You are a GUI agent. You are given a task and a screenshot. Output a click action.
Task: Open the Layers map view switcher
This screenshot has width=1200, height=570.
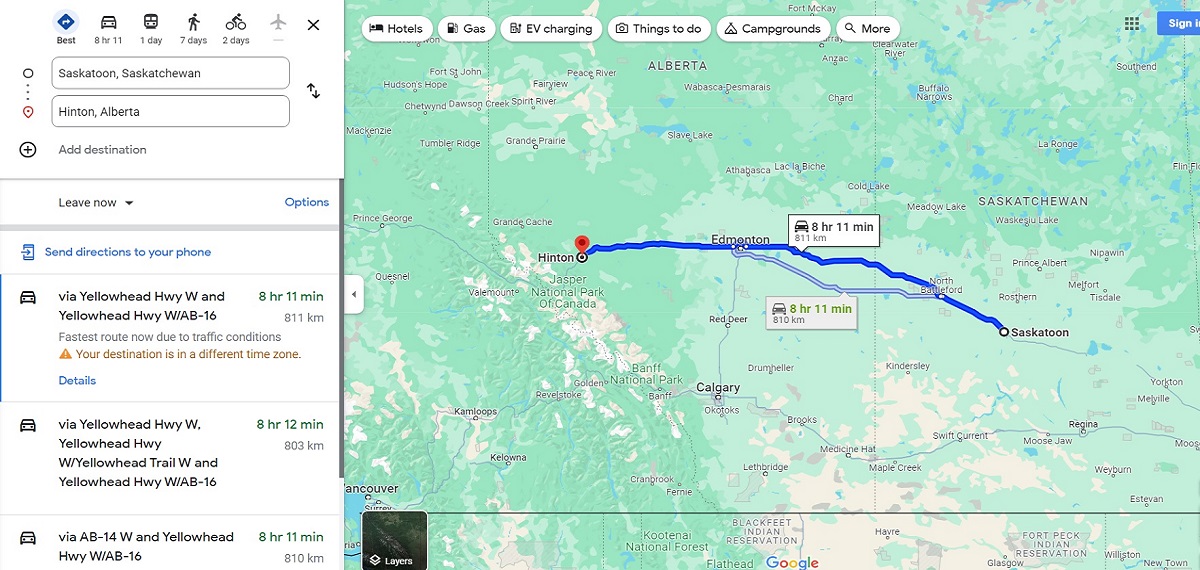tap(394, 541)
